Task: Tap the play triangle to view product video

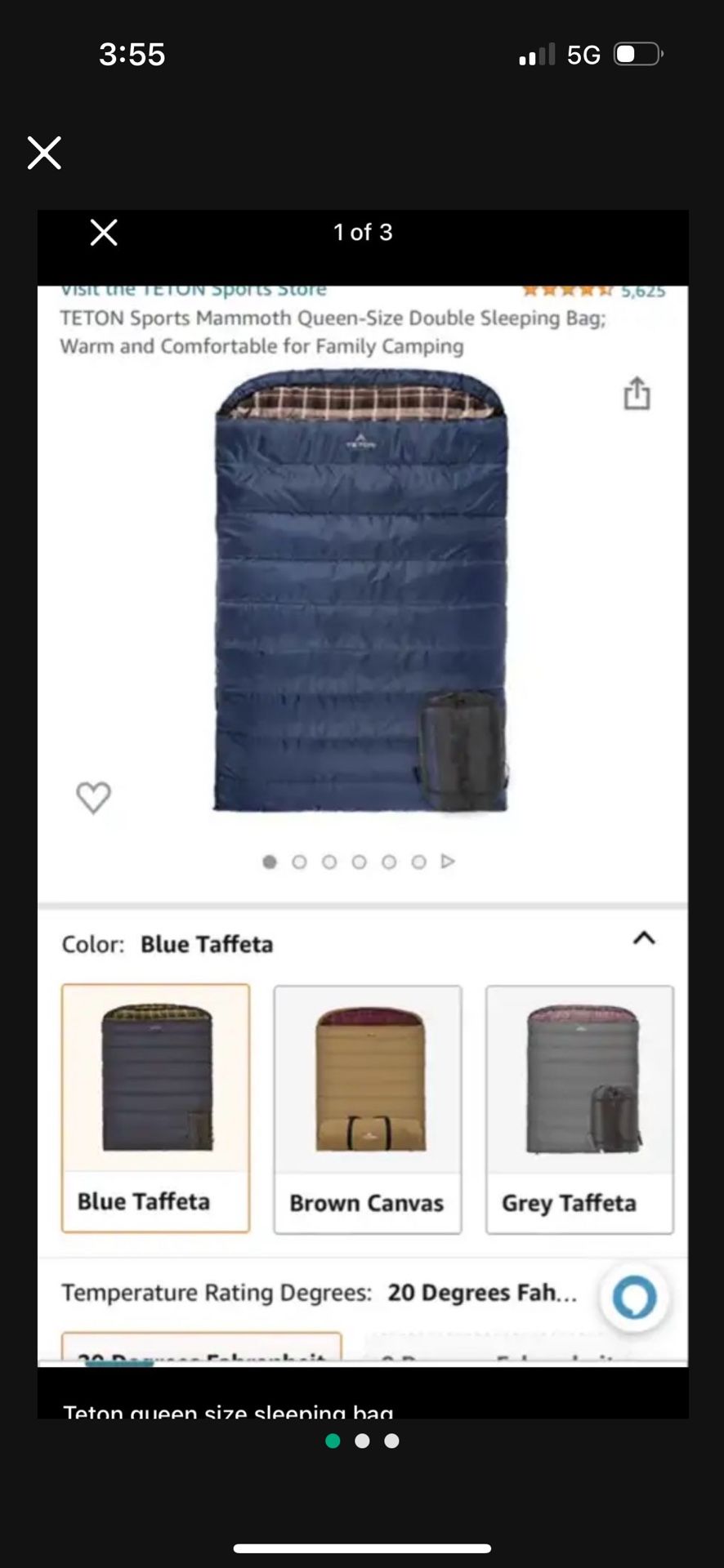Action: click(x=447, y=862)
